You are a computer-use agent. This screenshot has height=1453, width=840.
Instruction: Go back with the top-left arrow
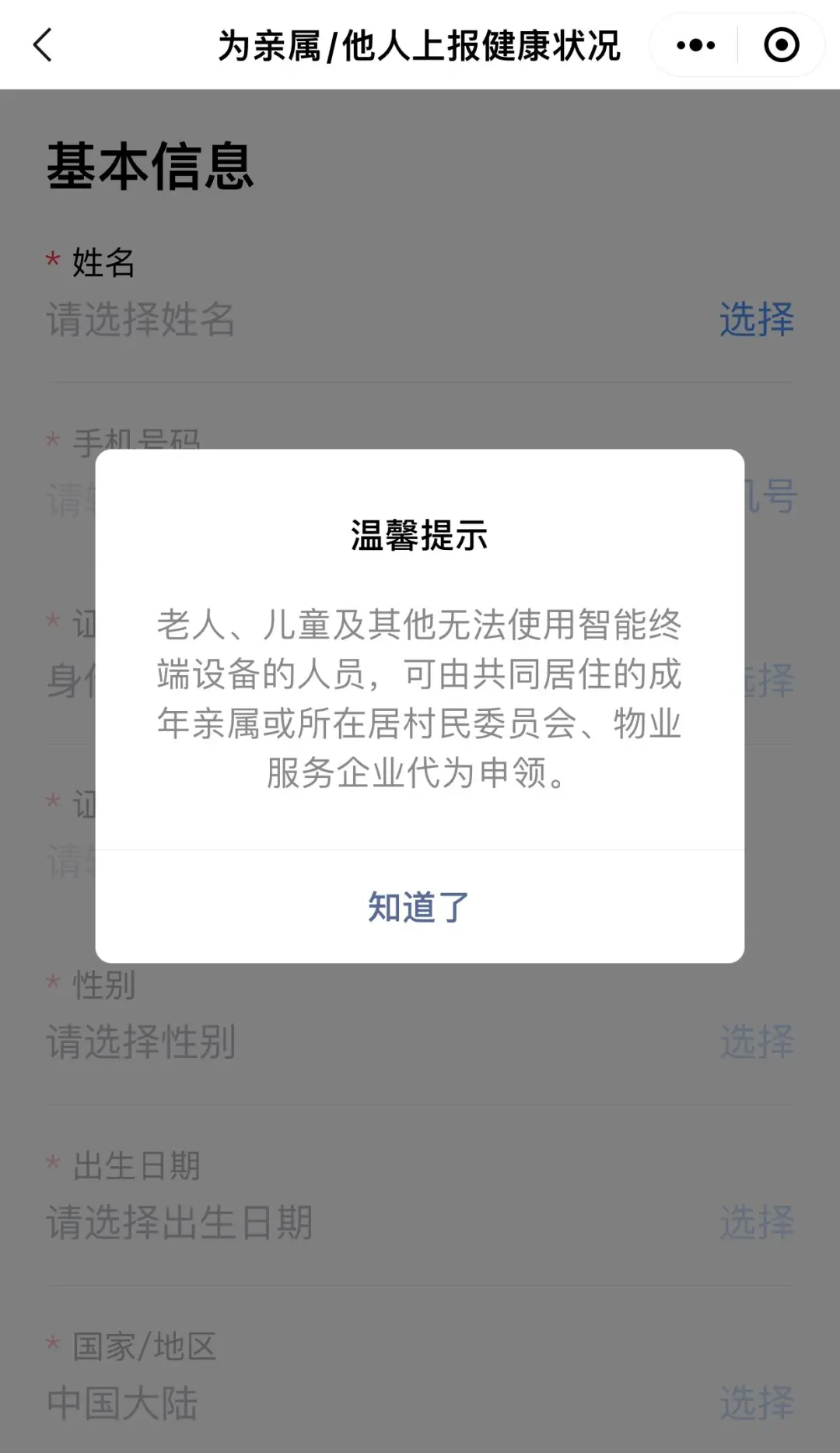pyautogui.click(x=44, y=45)
